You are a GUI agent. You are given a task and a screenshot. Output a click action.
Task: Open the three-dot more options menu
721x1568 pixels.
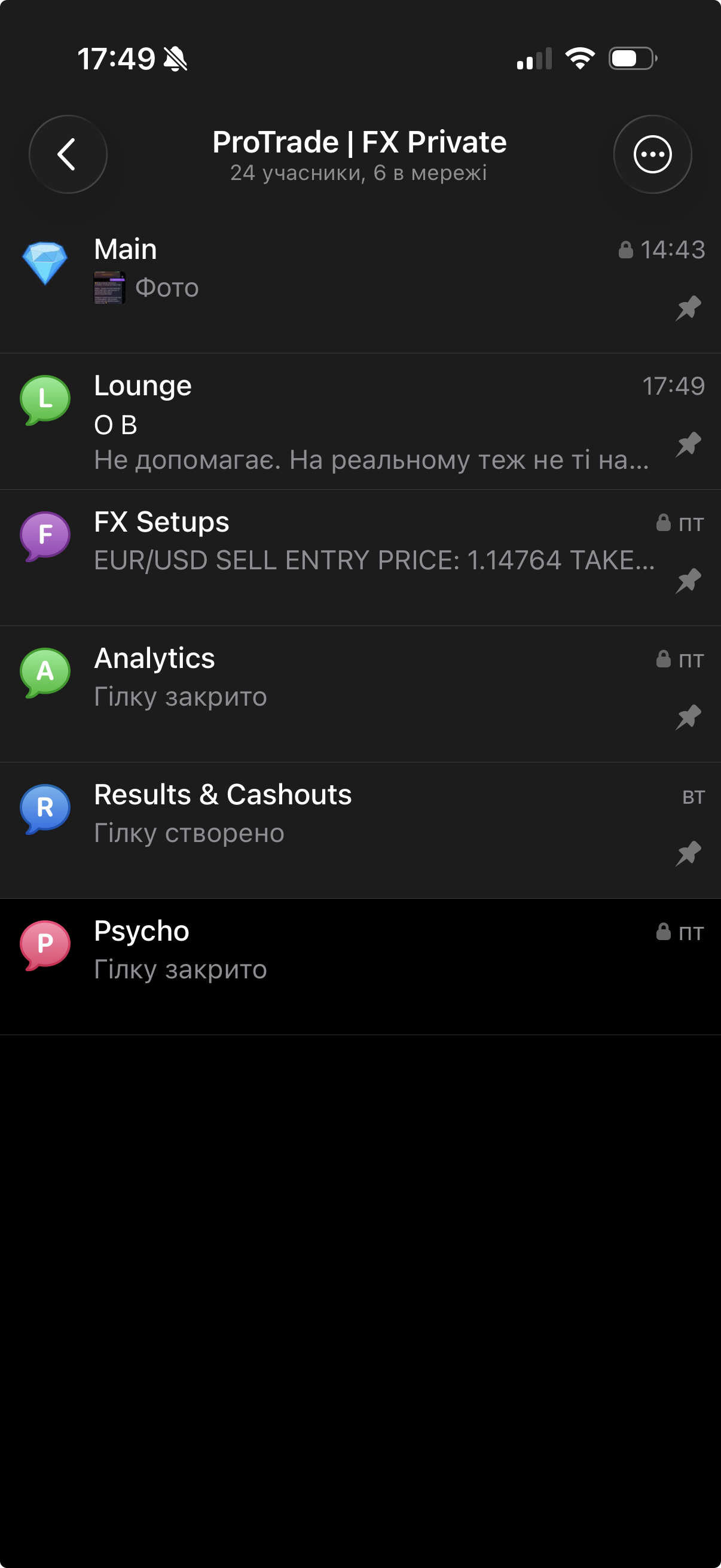point(652,155)
